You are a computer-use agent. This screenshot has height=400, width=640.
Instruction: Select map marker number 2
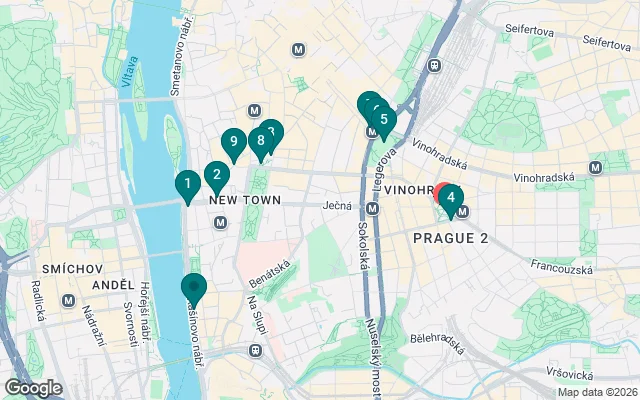tap(215, 176)
